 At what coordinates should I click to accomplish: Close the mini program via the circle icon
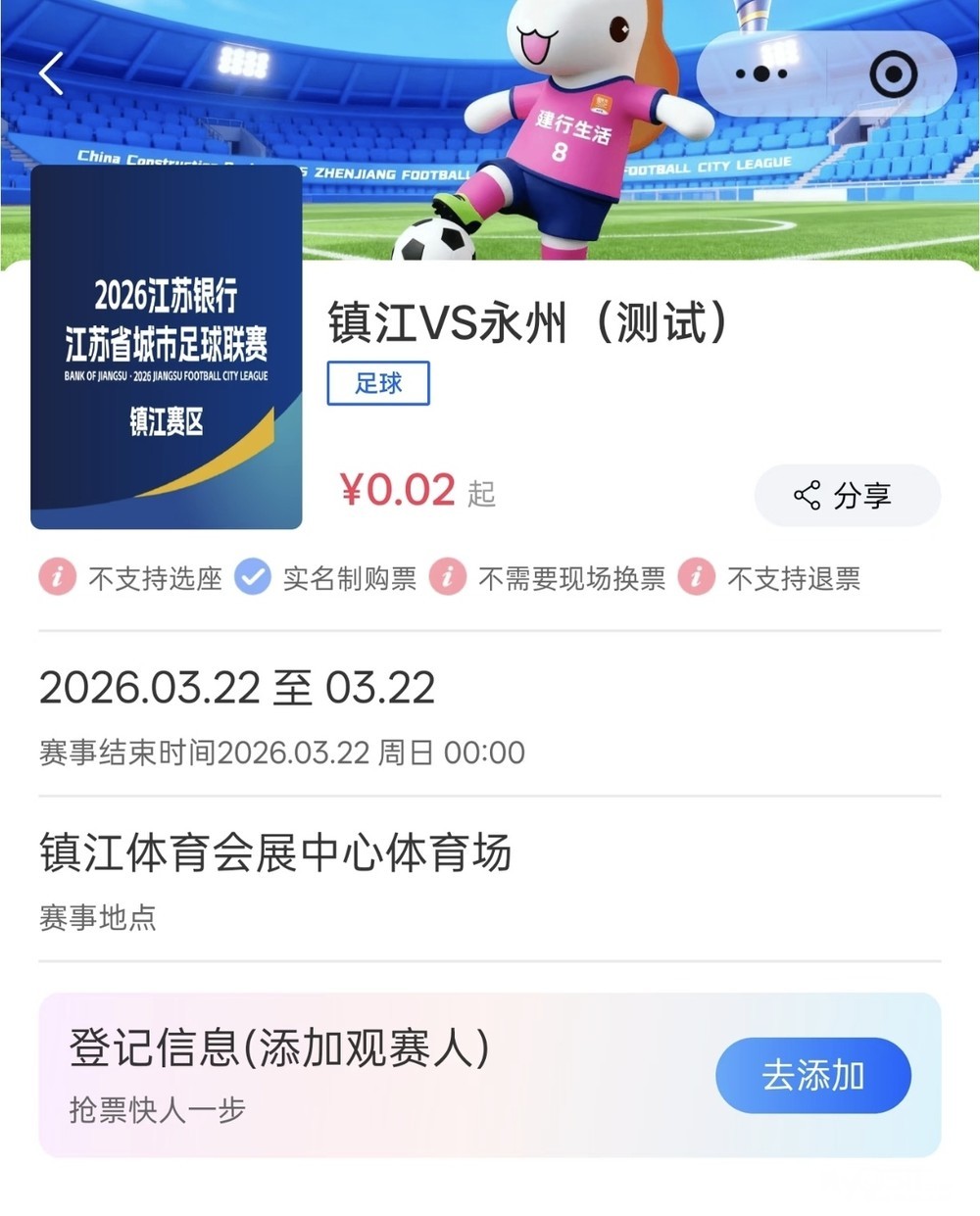893,73
